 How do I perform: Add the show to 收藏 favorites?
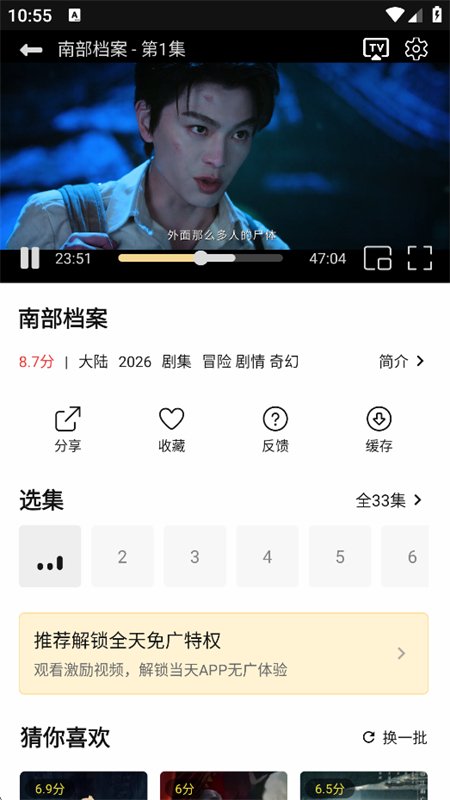(171, 430)
